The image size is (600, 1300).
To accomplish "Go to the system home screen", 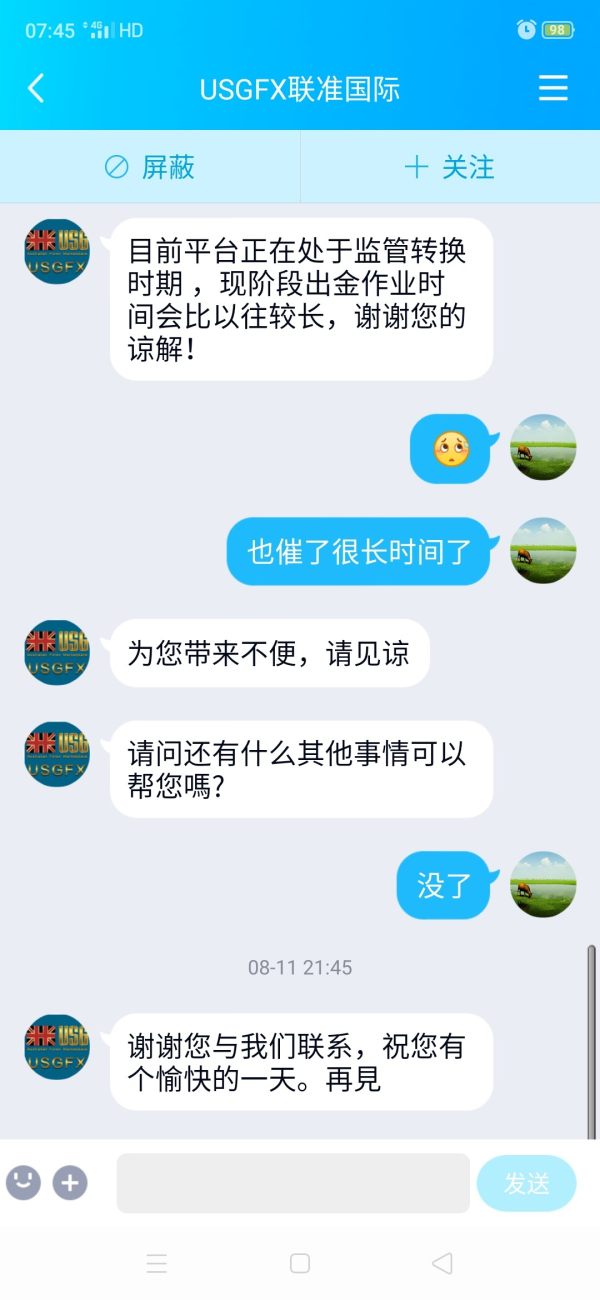I will click(x=300, y=1263).
